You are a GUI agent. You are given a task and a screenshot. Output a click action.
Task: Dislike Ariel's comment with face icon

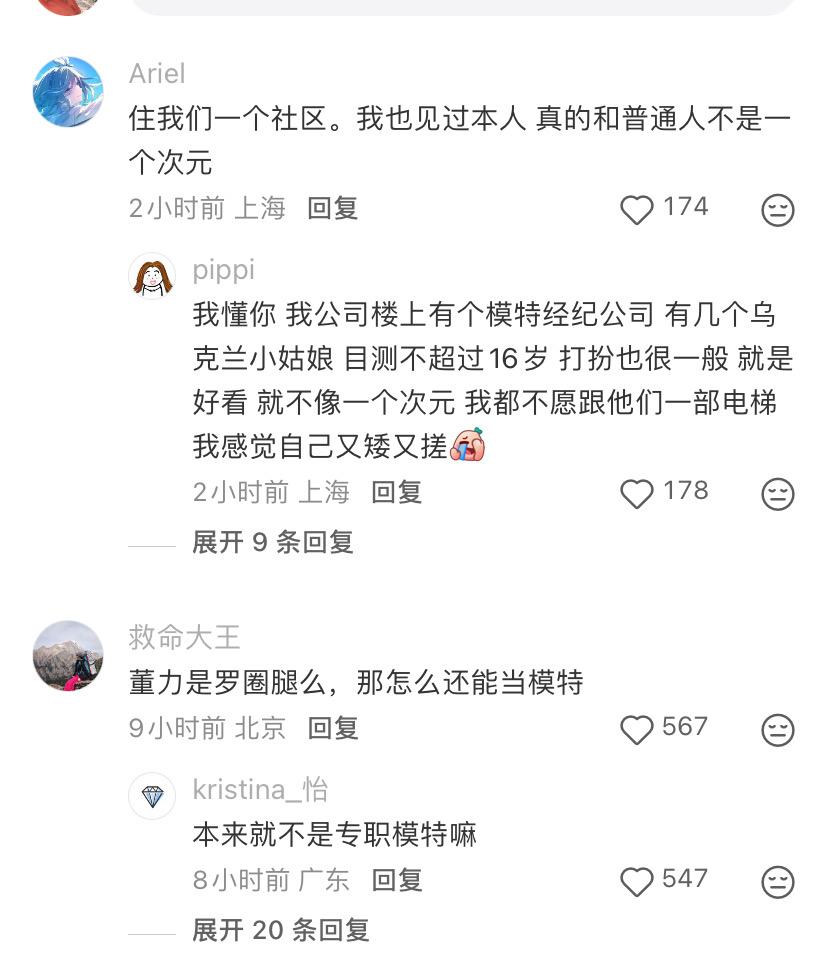[x=778, y=210]
